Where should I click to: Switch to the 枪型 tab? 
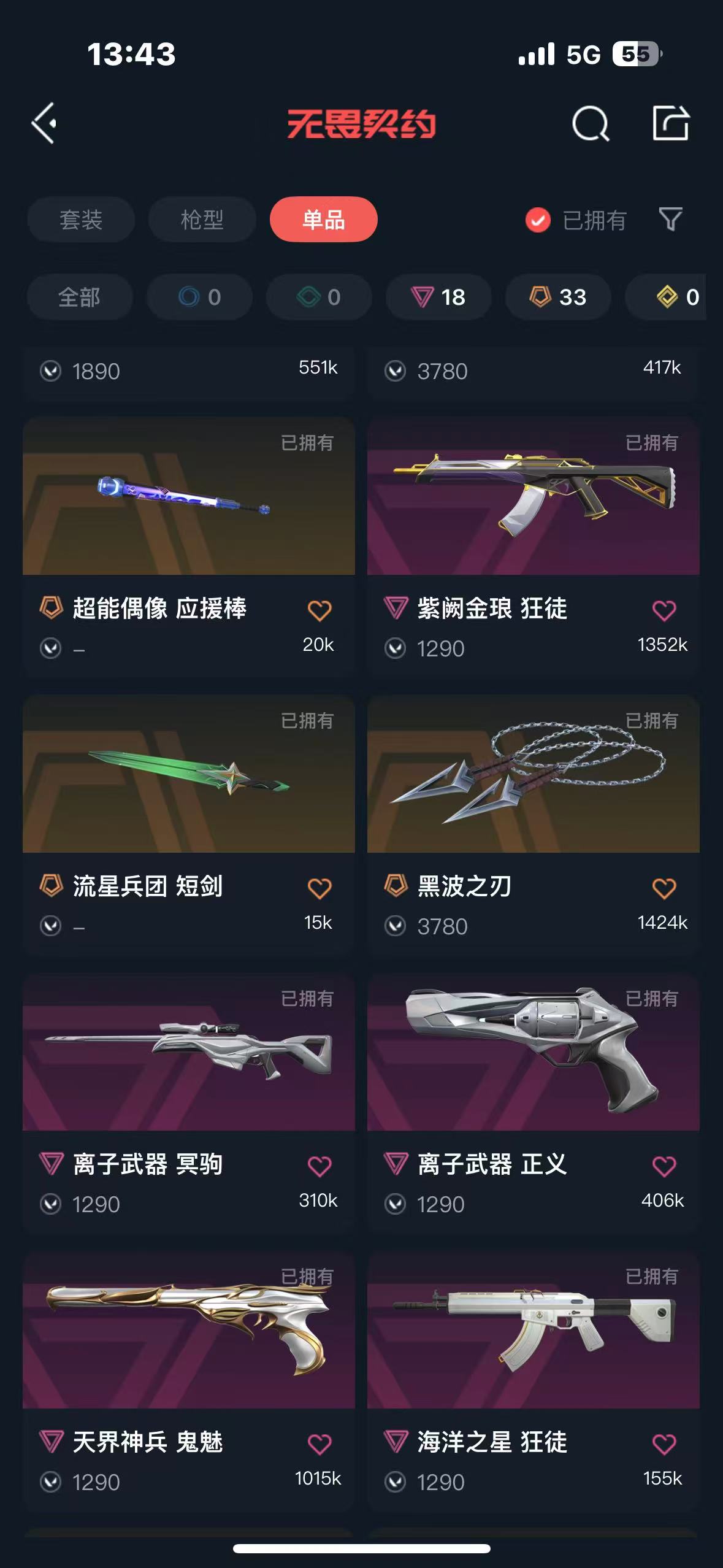pos(202,220)
